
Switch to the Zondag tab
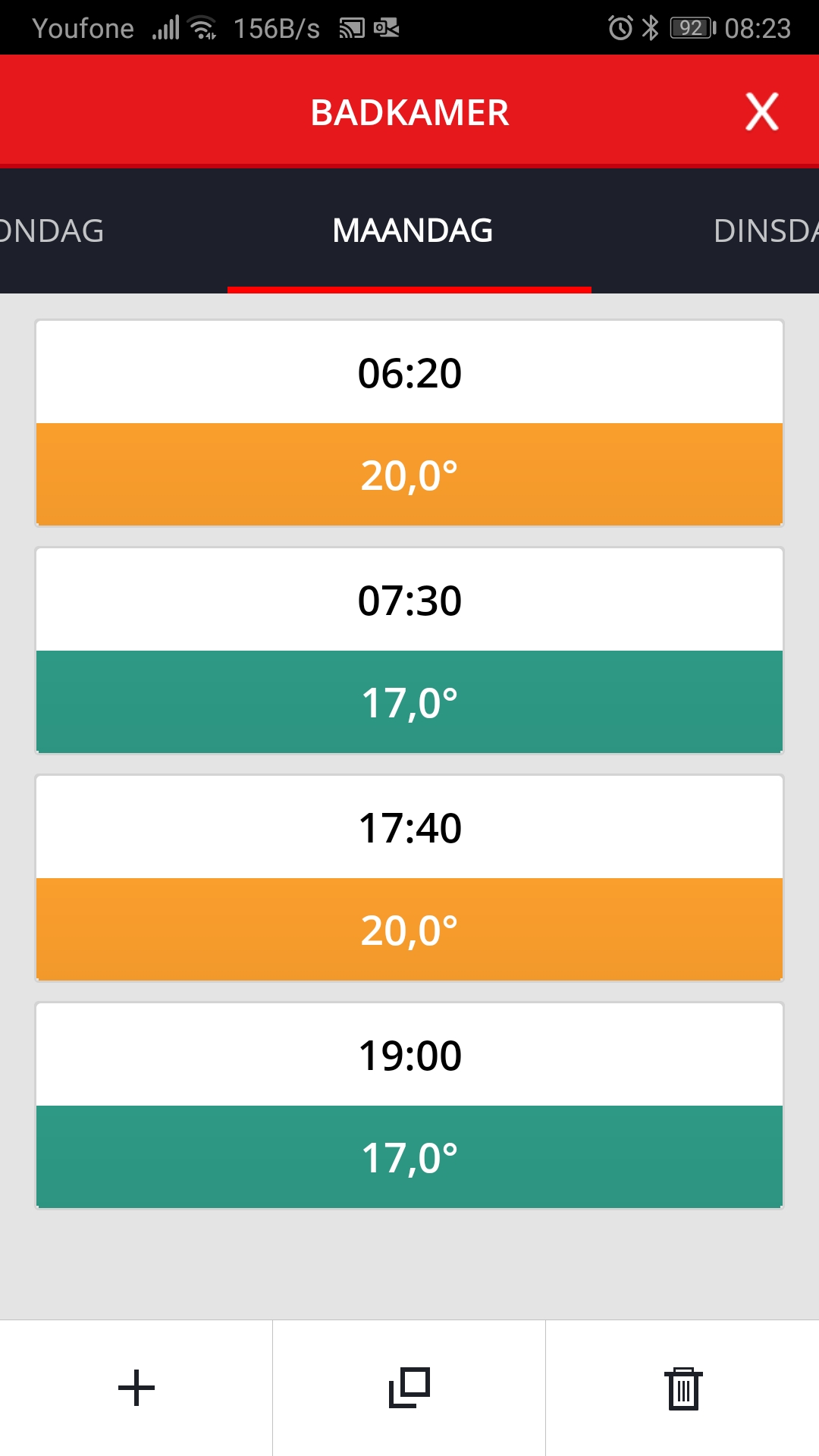tap(52, 231)
